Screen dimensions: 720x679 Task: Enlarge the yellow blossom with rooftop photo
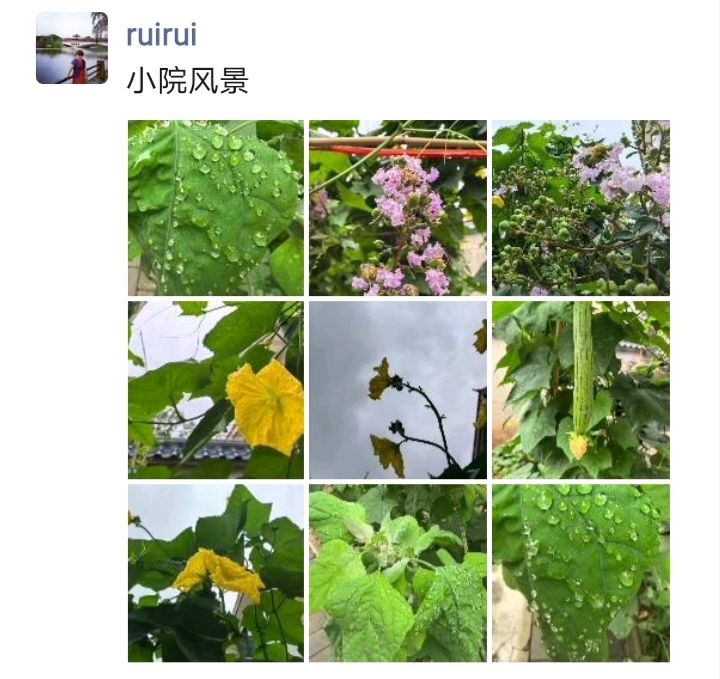216,390
